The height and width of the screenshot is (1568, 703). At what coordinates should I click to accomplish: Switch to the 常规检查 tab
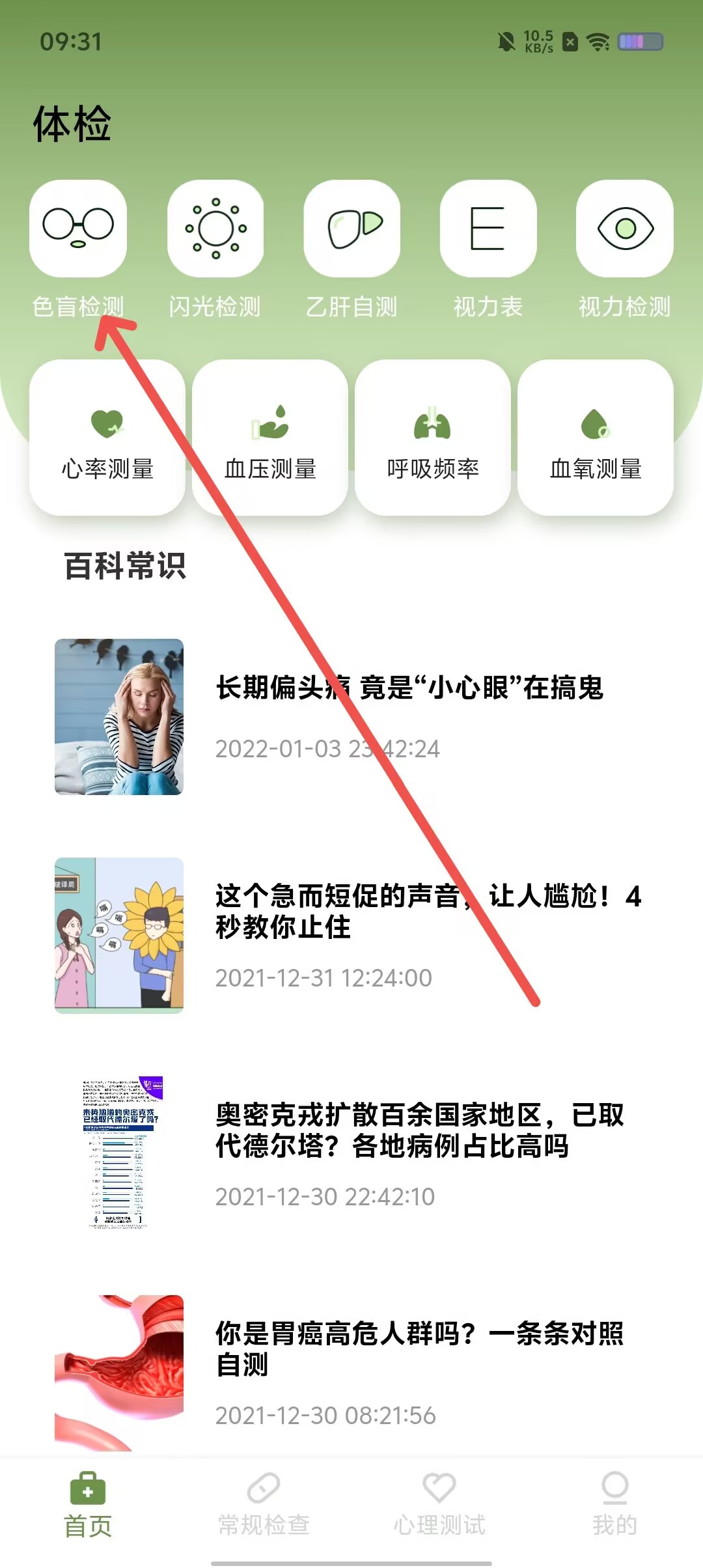click(264, 1505)
